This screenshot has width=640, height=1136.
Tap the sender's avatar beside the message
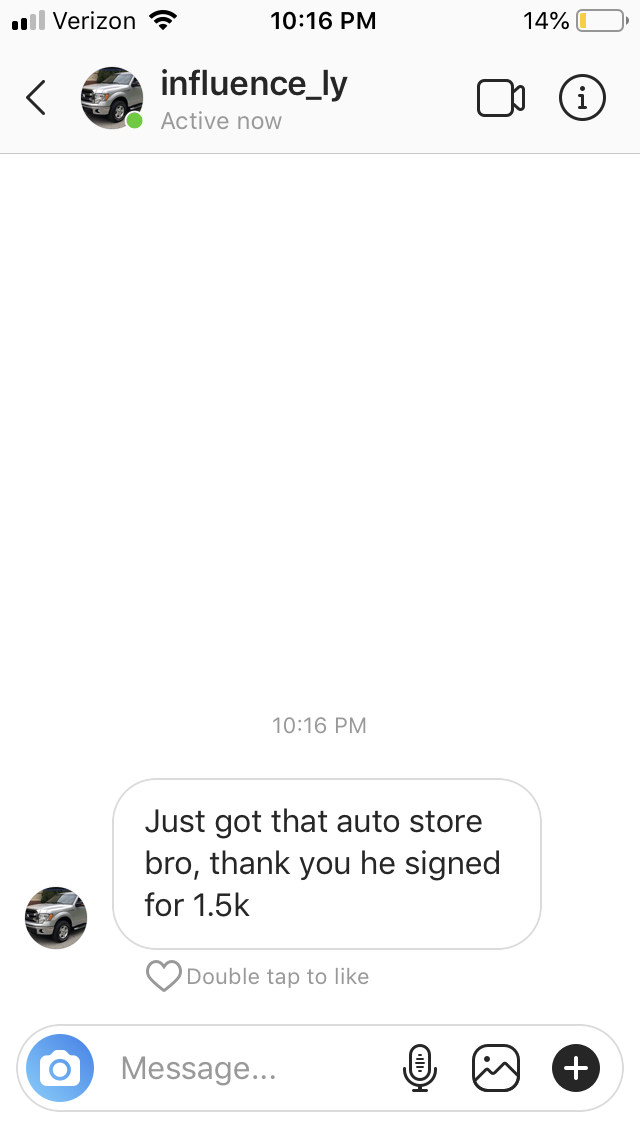(56, 917)
